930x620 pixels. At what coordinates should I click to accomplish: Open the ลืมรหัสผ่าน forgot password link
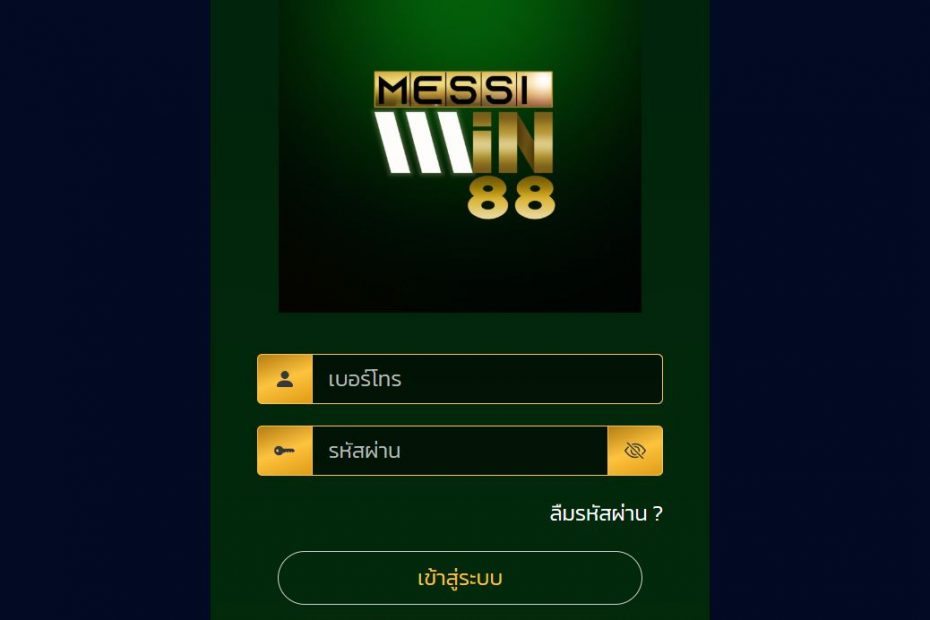click(x=606, y=514)
